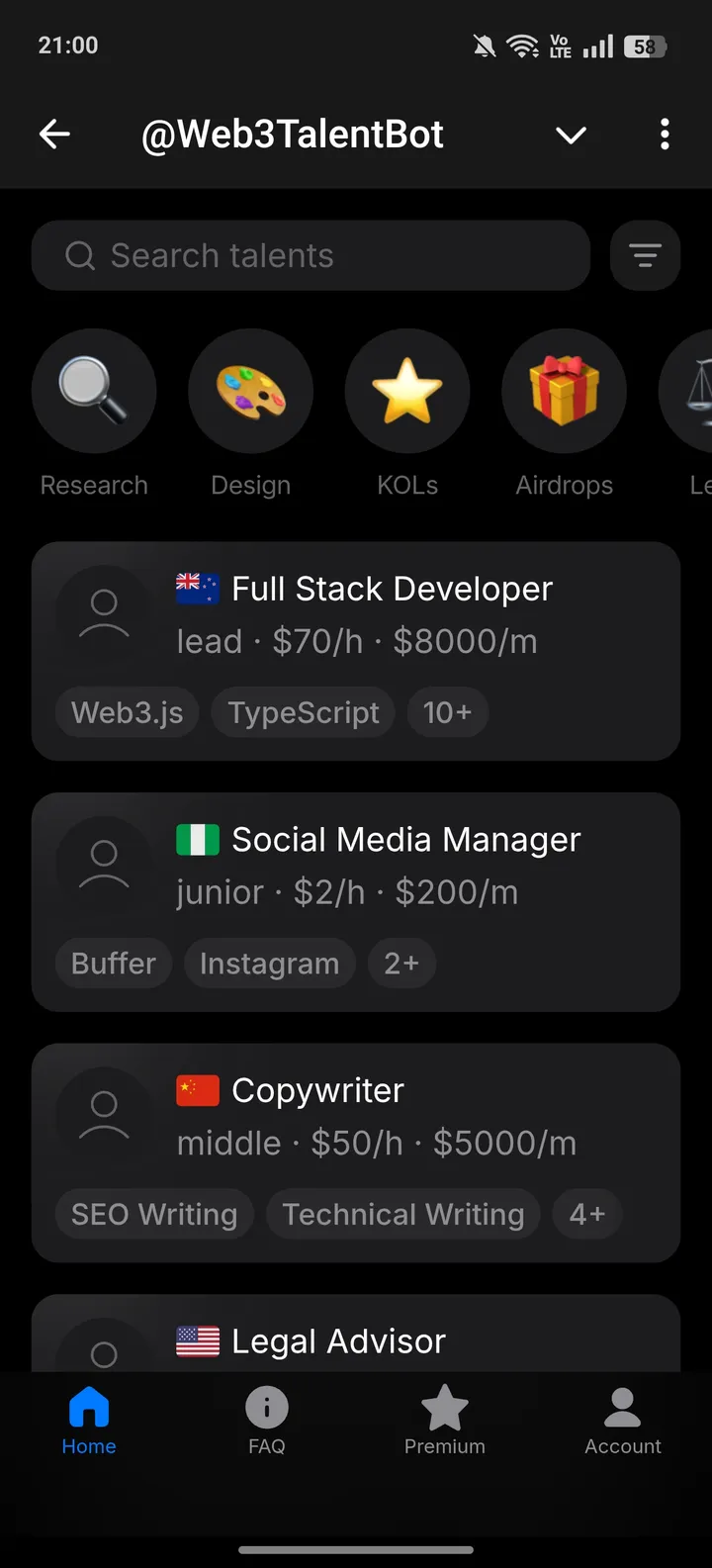Tap the search magnifier icon
The image size is (712, 1568).
pos(80,255)
